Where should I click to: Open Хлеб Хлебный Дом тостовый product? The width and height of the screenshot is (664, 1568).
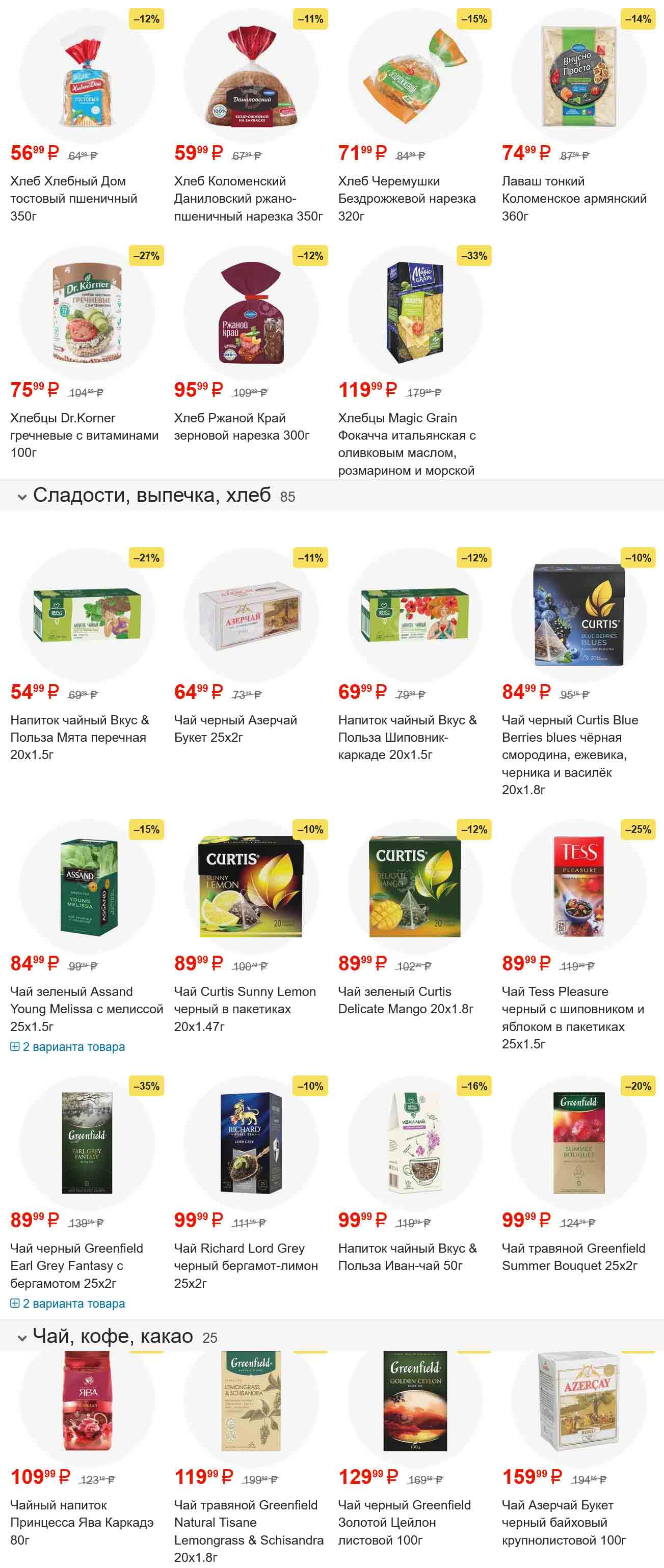point(73,199)
